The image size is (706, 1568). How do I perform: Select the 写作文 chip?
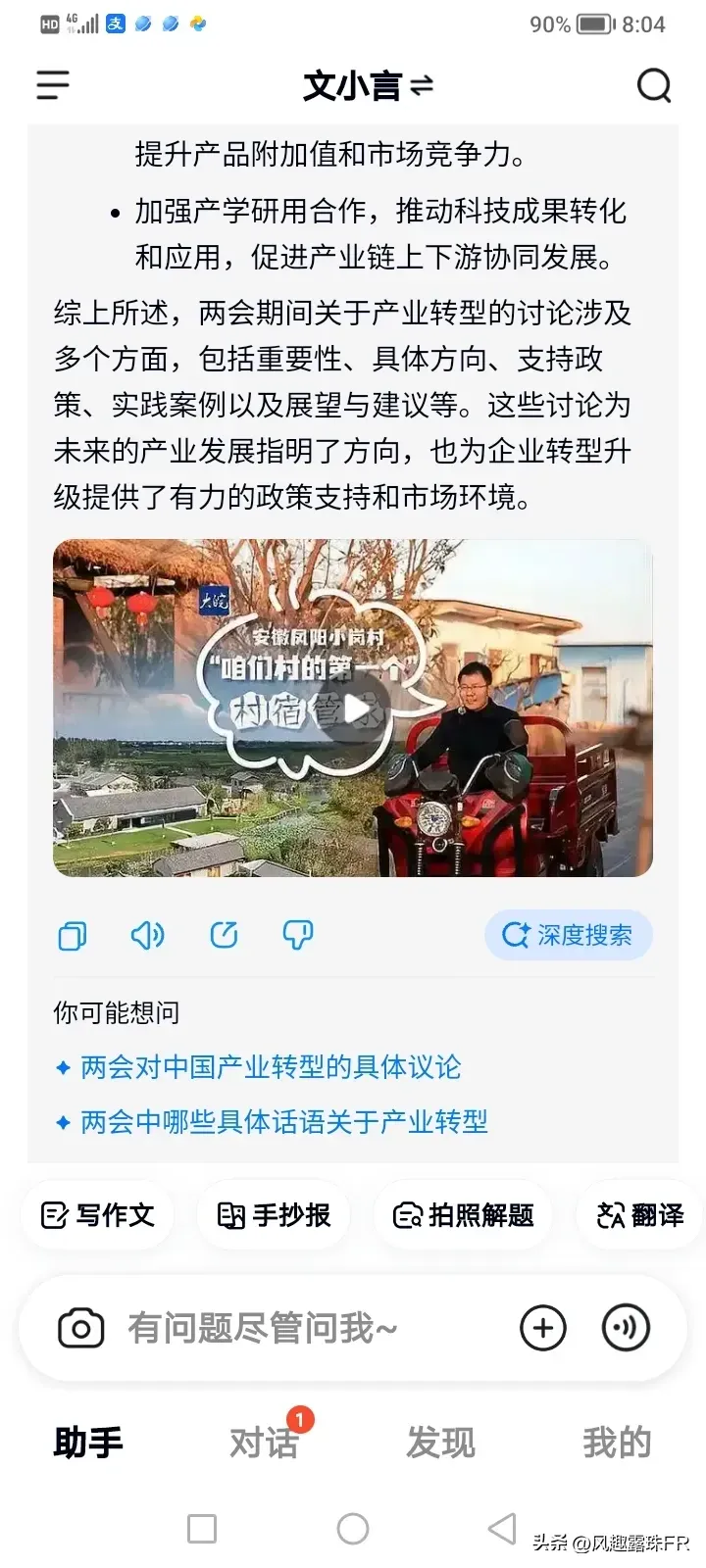[98, 1215]
